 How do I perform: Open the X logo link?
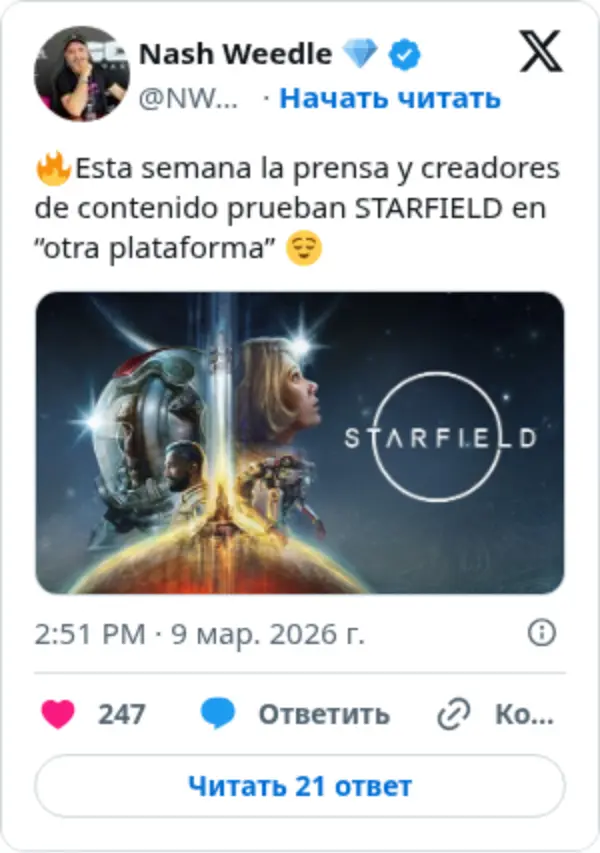click(541, 53)
